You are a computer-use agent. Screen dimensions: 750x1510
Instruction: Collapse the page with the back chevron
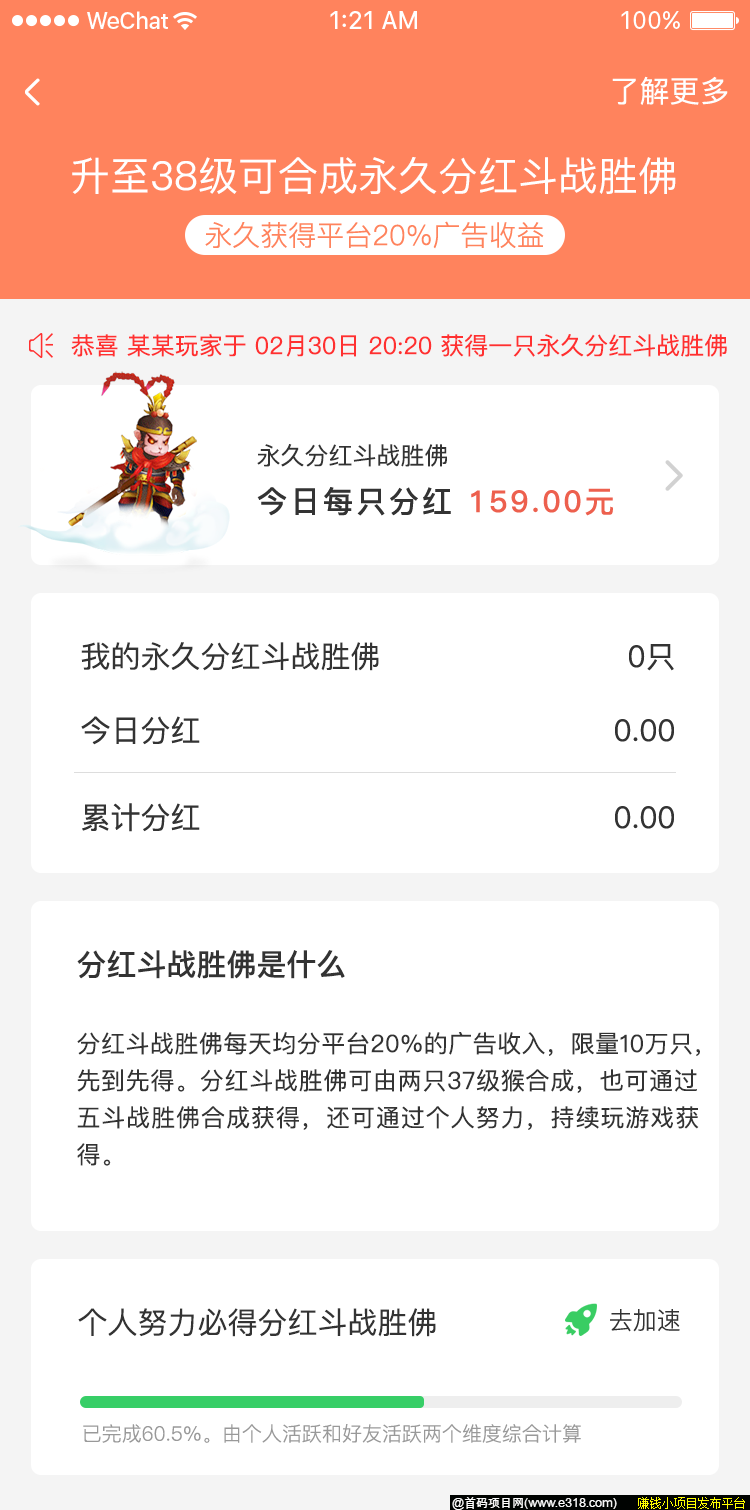tap(33, 92)
